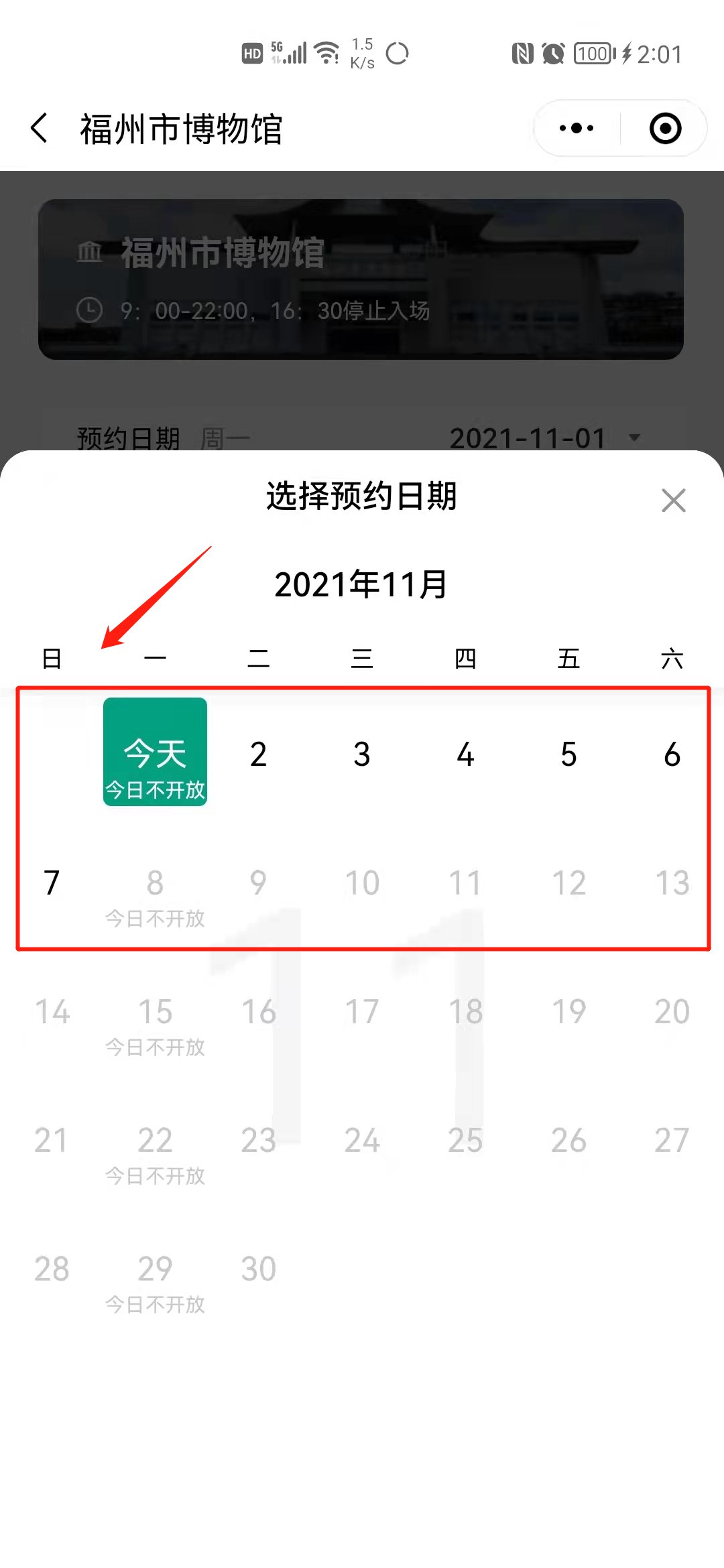724x1568 pixels.
Task: Go back from 福州市博物馆 page
Action: pyautogui.click(x=40, y=128)
